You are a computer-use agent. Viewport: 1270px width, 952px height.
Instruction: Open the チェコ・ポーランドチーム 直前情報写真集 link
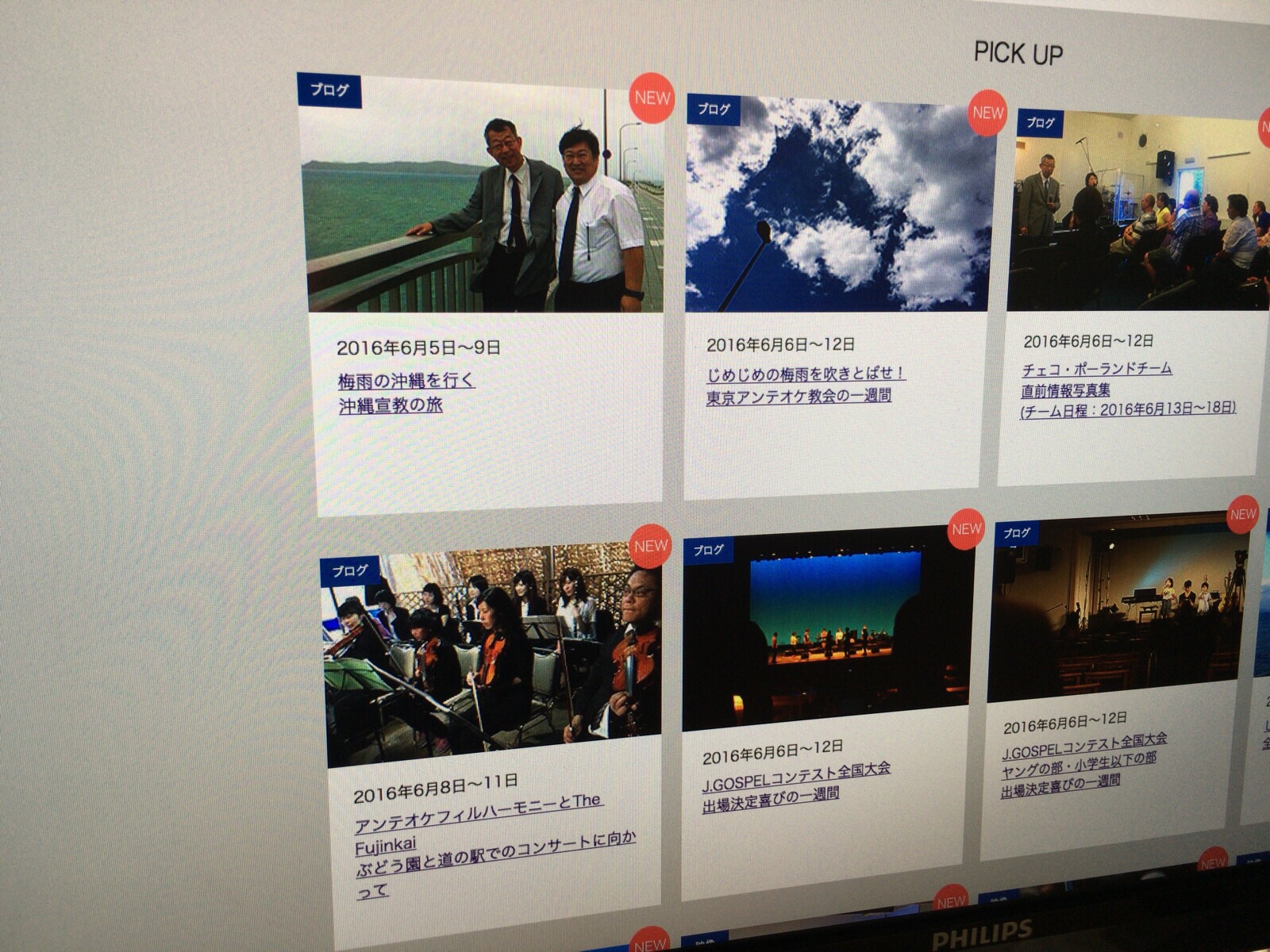click(1096, 370)
